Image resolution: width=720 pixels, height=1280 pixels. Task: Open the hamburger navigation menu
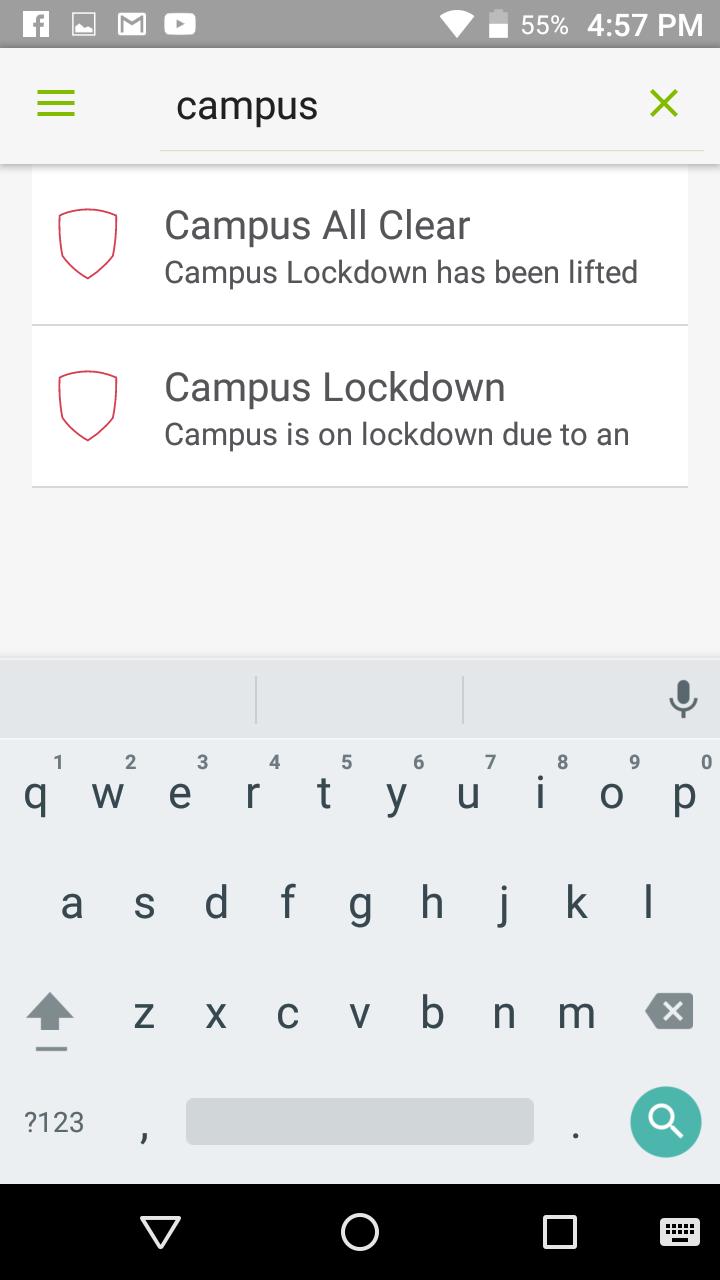click(56, 104)
